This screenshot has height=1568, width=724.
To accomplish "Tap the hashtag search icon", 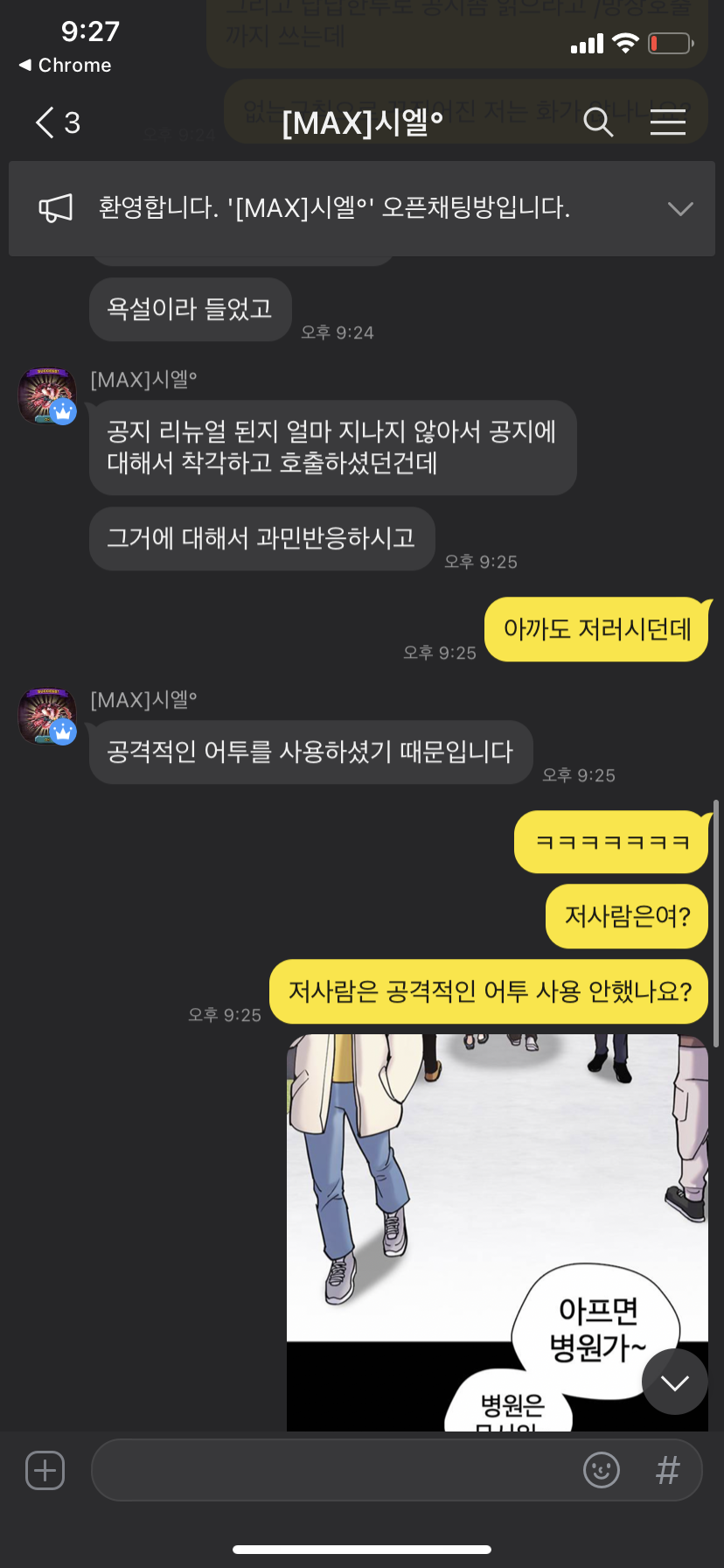I will (x=667, y=1470).
